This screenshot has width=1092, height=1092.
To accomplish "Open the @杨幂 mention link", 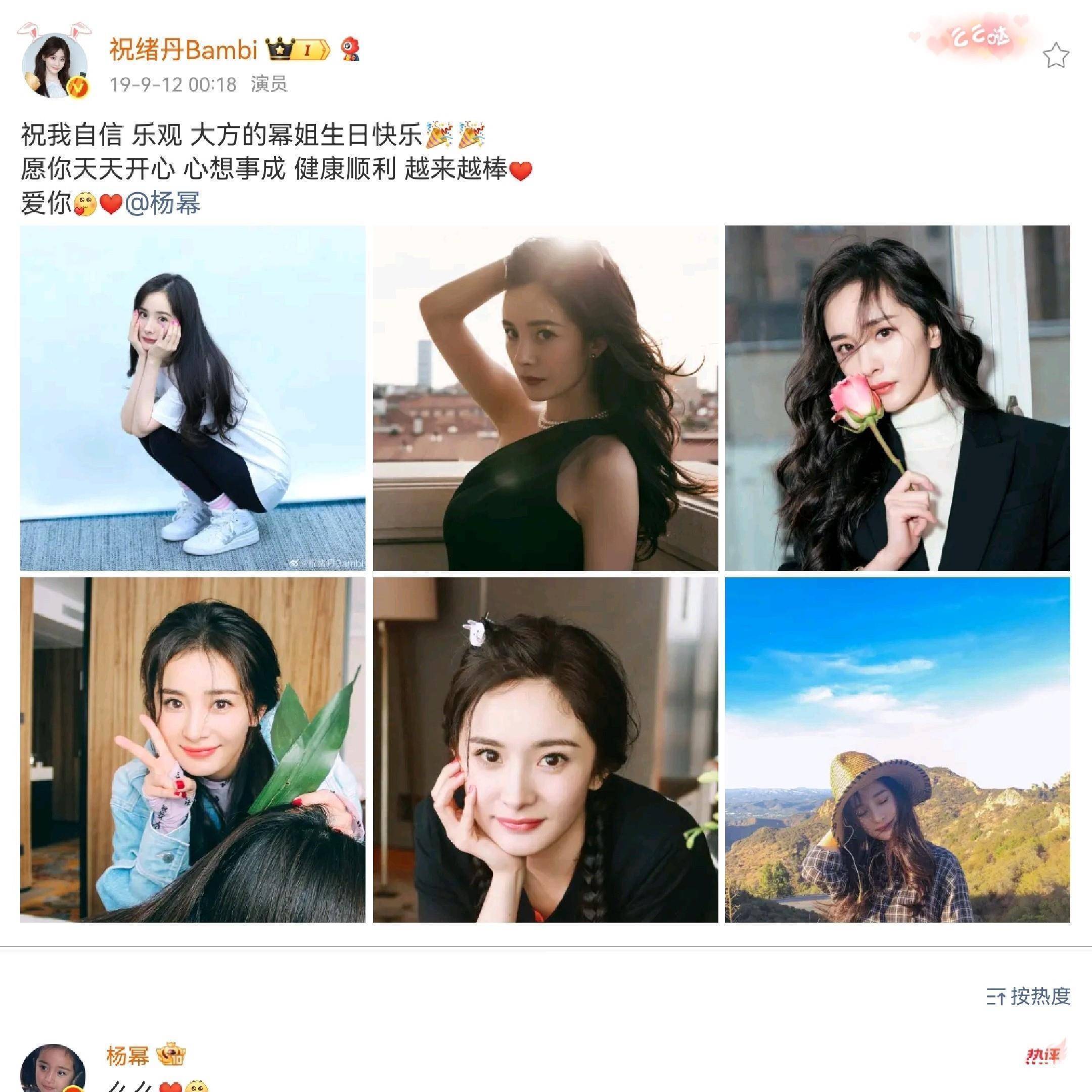I will coord(162,203).
